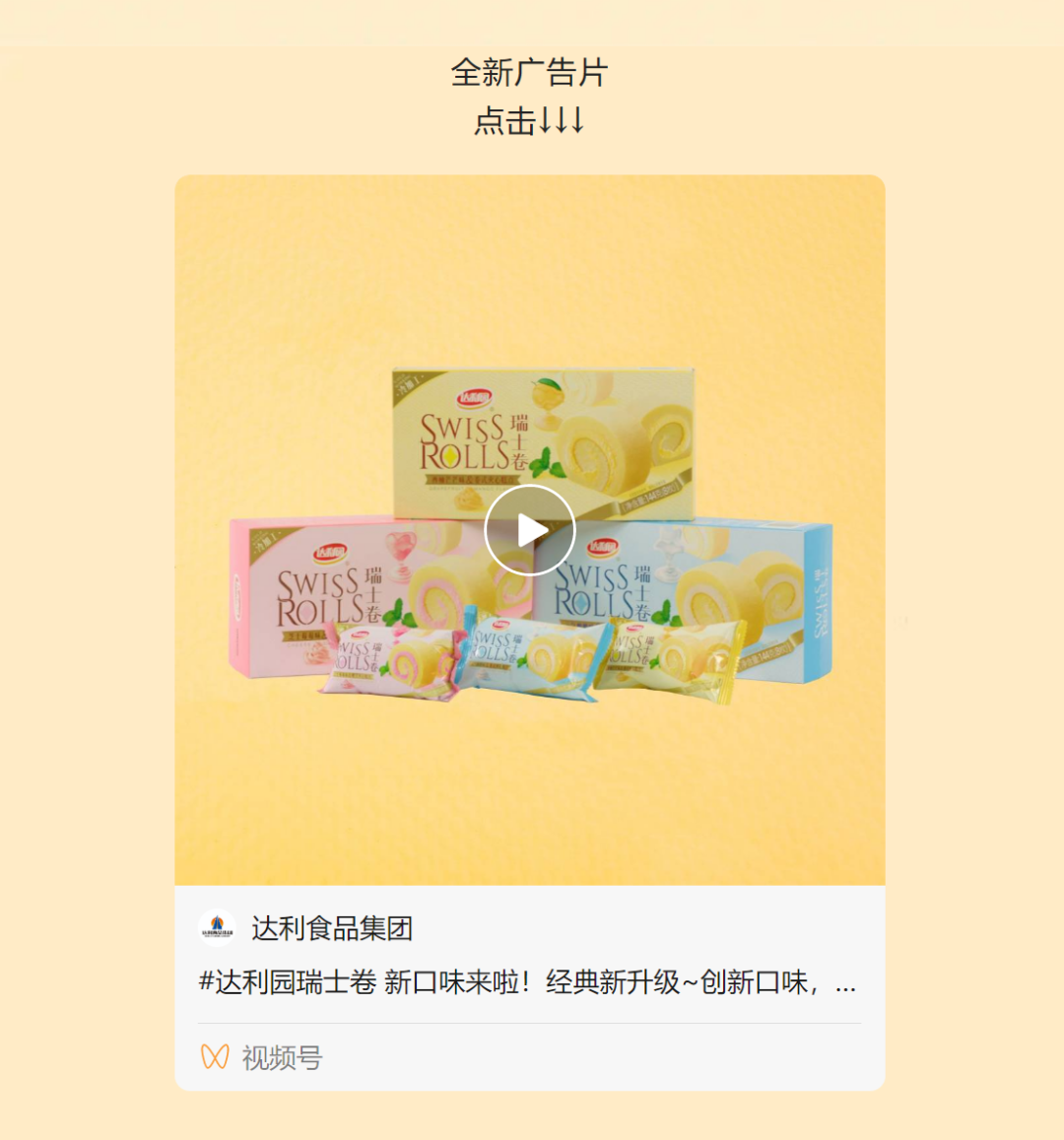1064x1140 pixels.
Task: Open the video post description #达利园瑞士卷
Action: (x=527, y=982)
